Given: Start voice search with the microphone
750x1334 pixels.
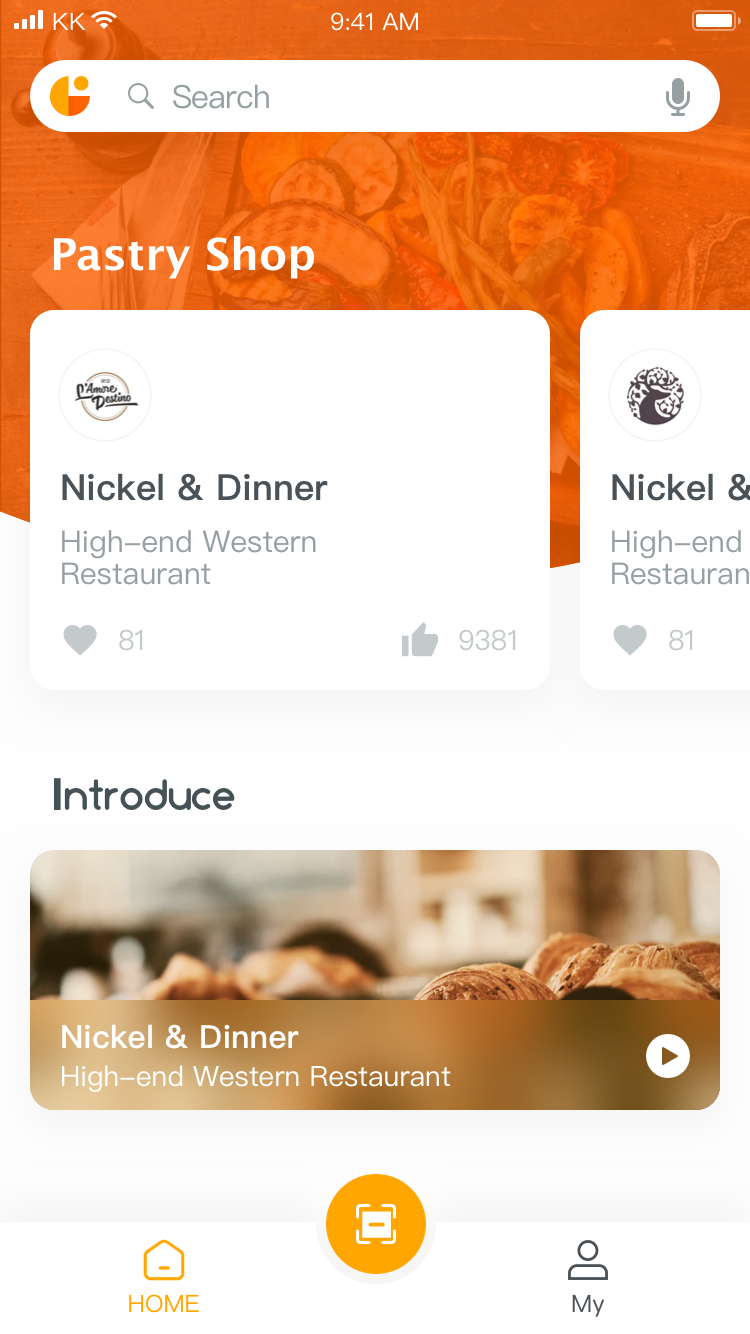Looking at the screenshot, I should click(x=678, y=97).
